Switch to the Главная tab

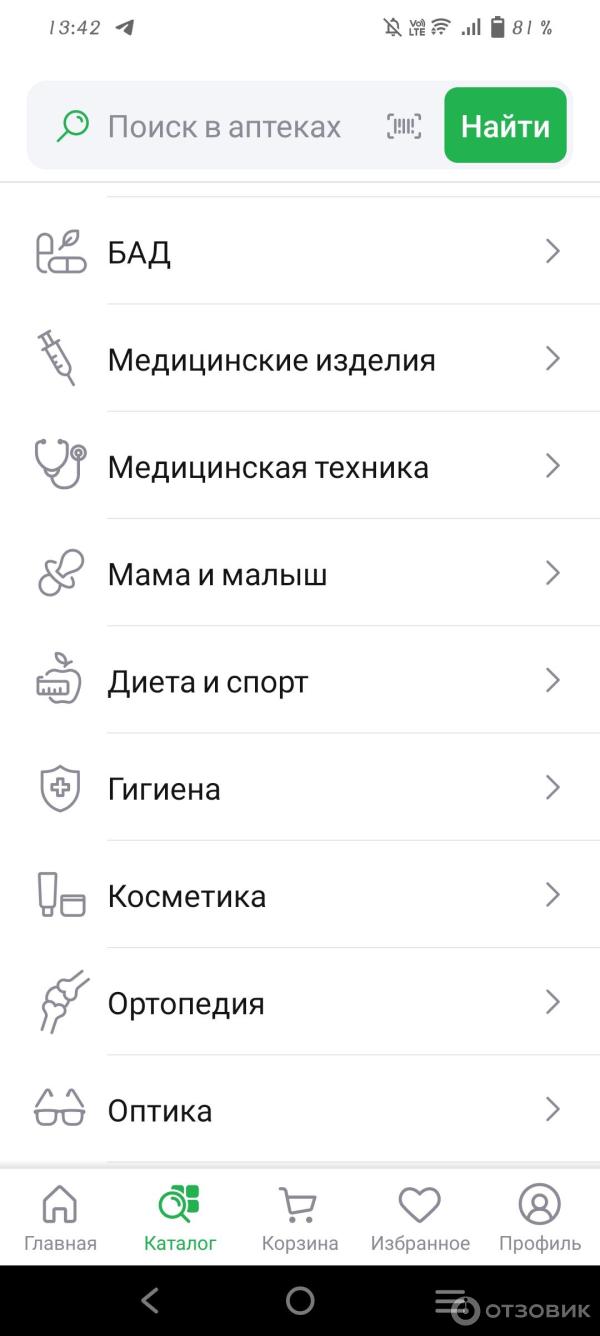tap(60, 1218)
